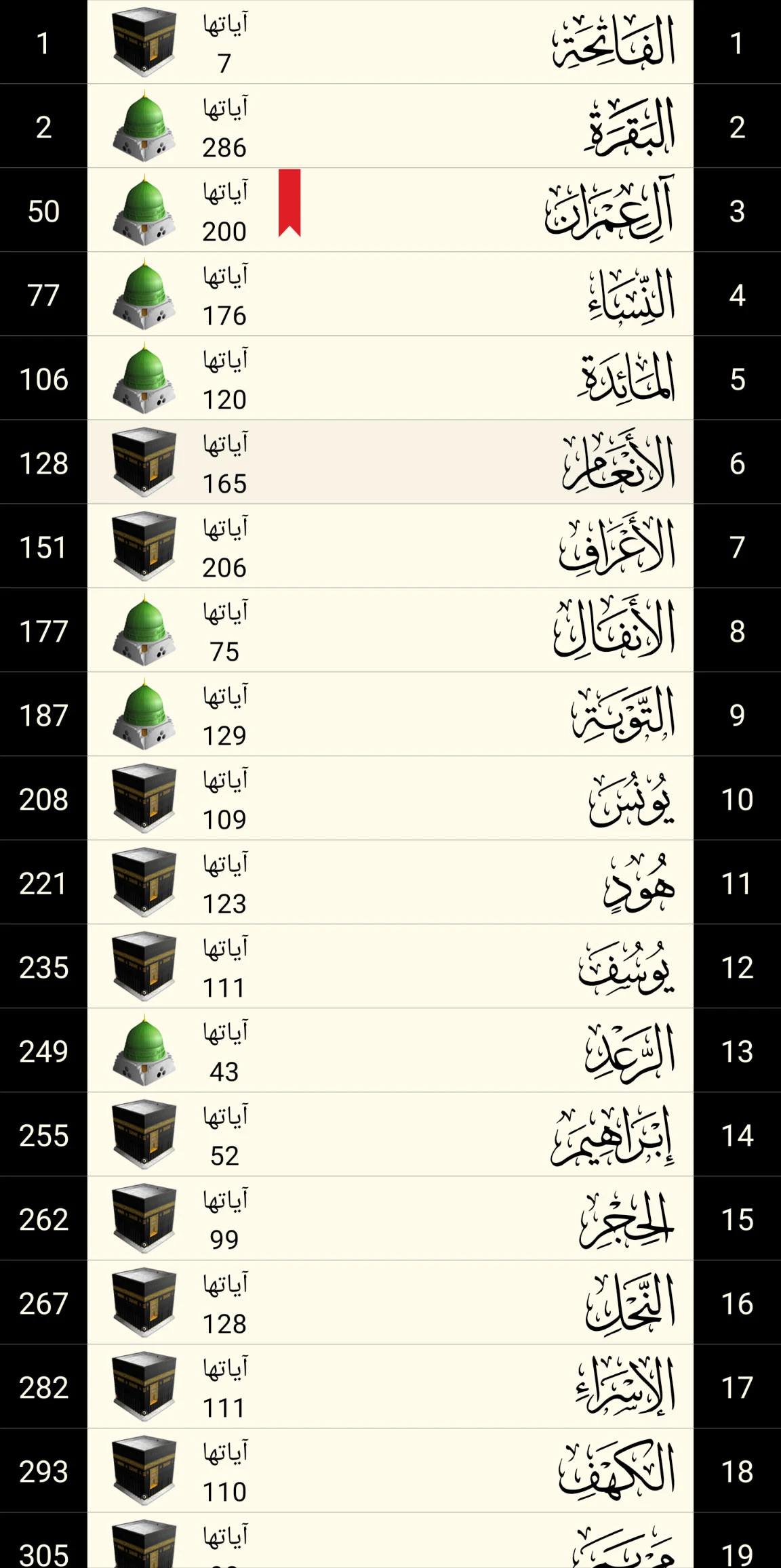Select the highlighted Al-An'am row
The height and width of the screenshot is (1568, 781).
pos(390,461)
